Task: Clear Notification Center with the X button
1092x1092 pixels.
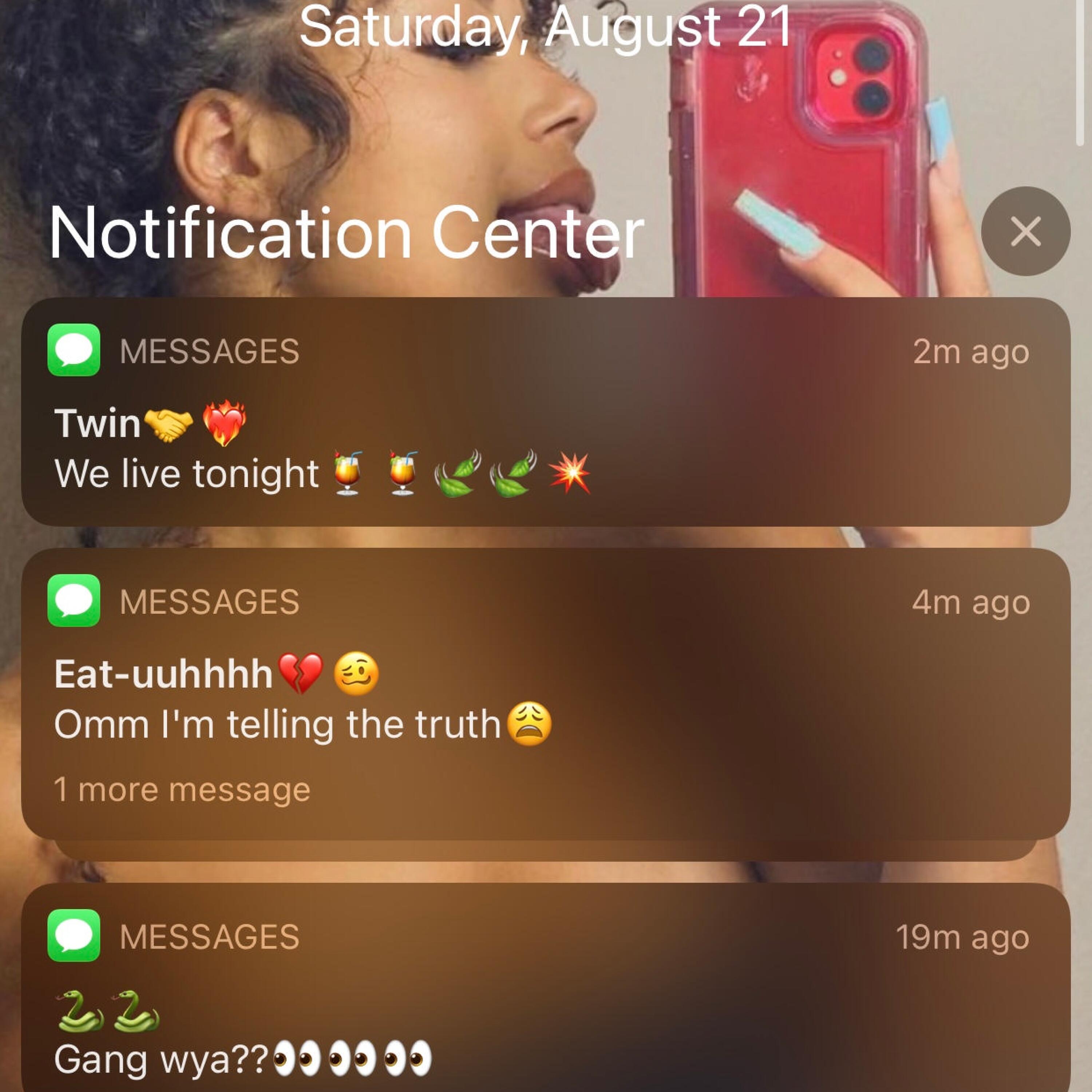Action: pyautogui.click(x=1025, y=231)
